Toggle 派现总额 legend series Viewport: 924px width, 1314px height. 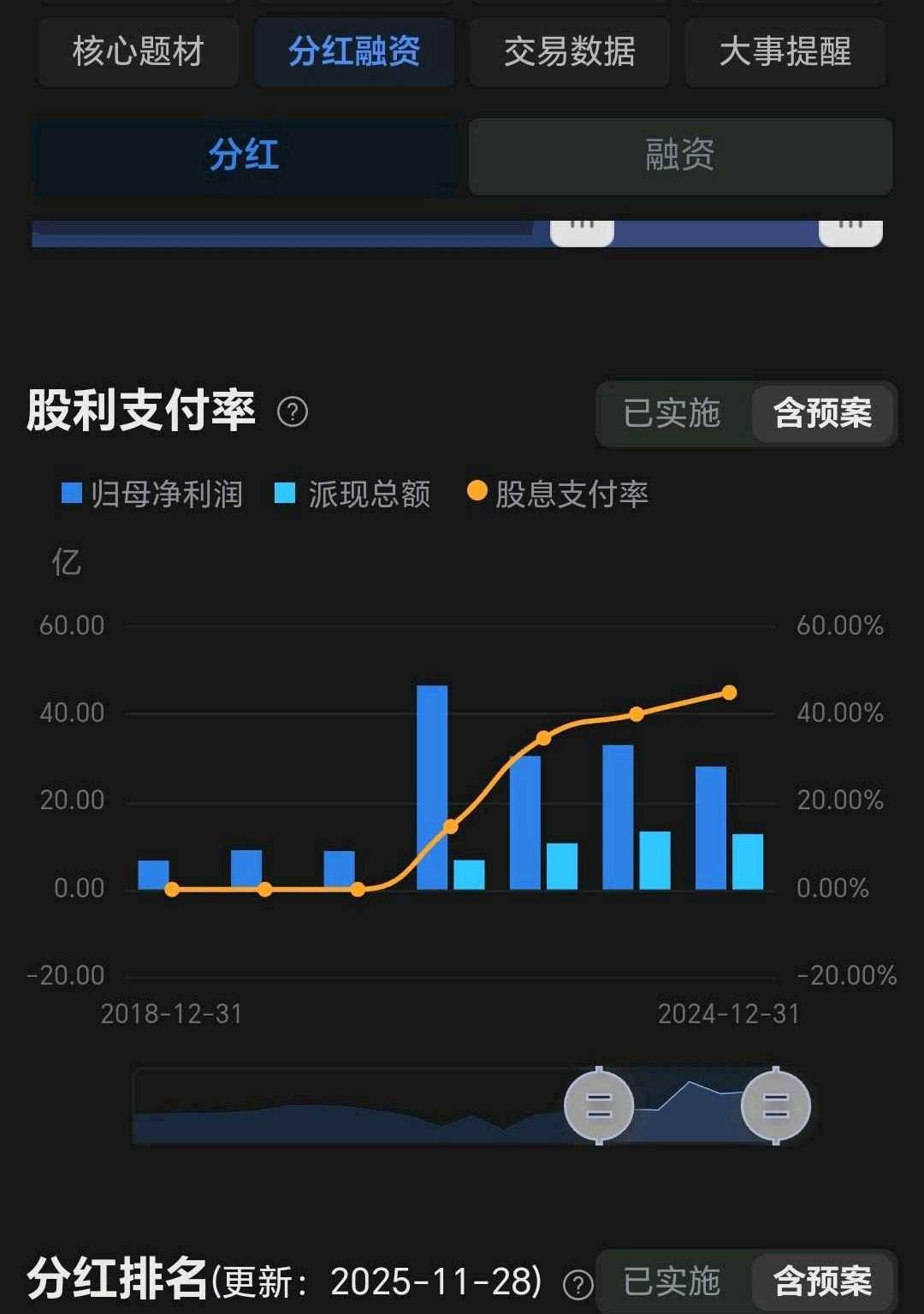[352, 494]
